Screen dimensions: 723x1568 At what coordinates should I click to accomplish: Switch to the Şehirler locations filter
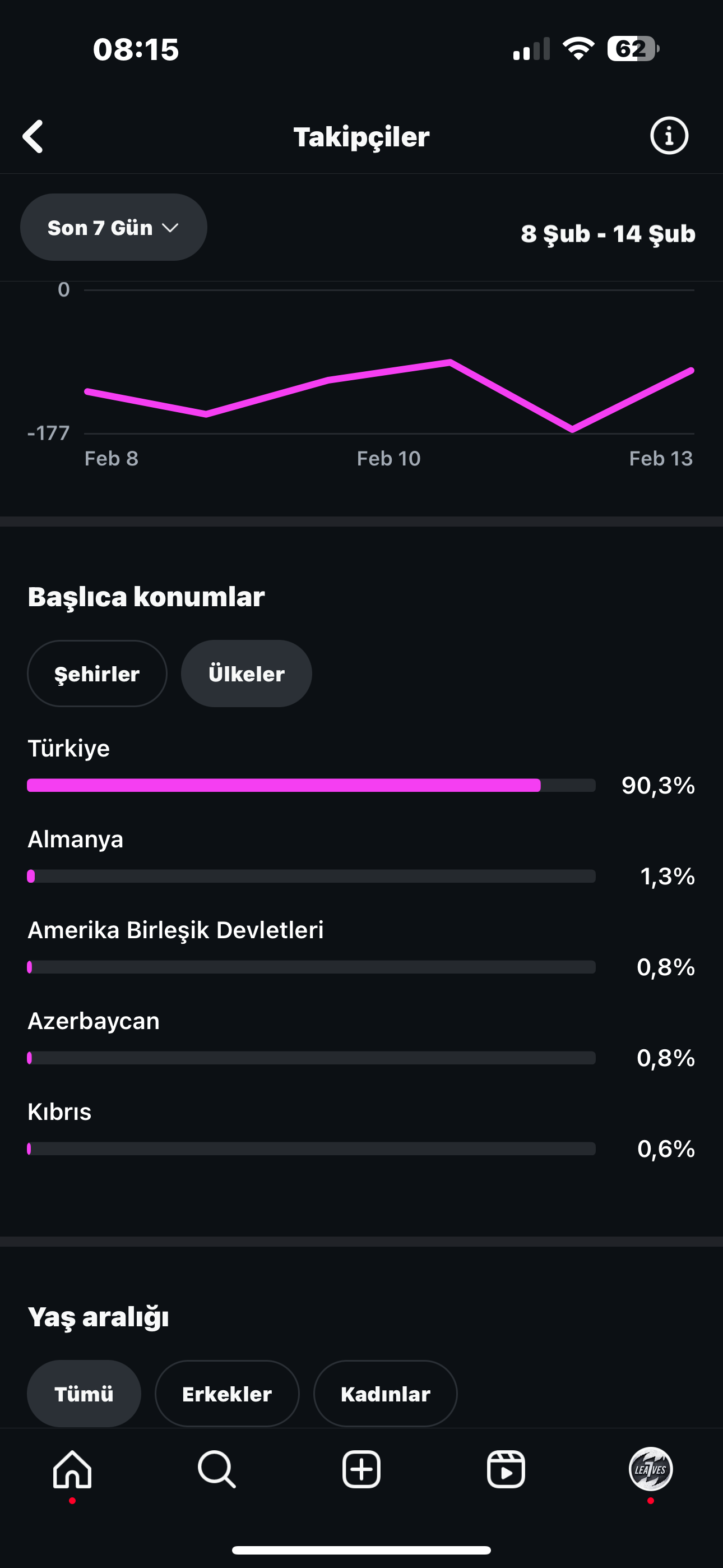[x=98, y=673]
